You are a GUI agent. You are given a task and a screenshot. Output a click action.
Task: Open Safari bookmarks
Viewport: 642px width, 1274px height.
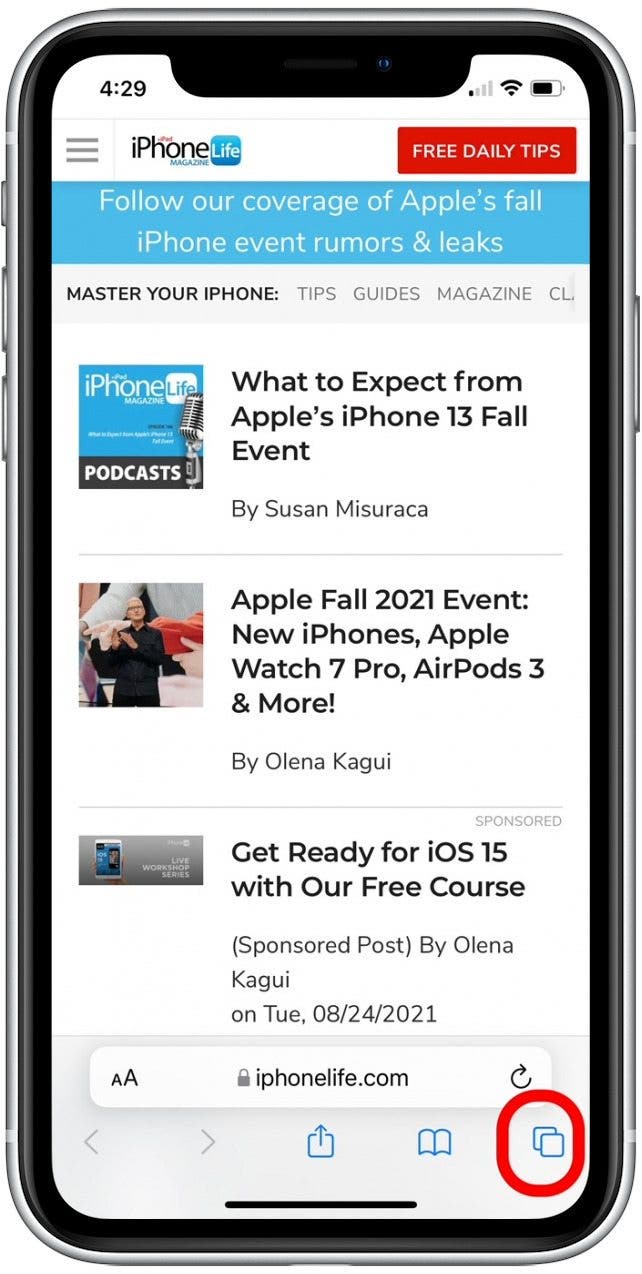pos(434,1141)
